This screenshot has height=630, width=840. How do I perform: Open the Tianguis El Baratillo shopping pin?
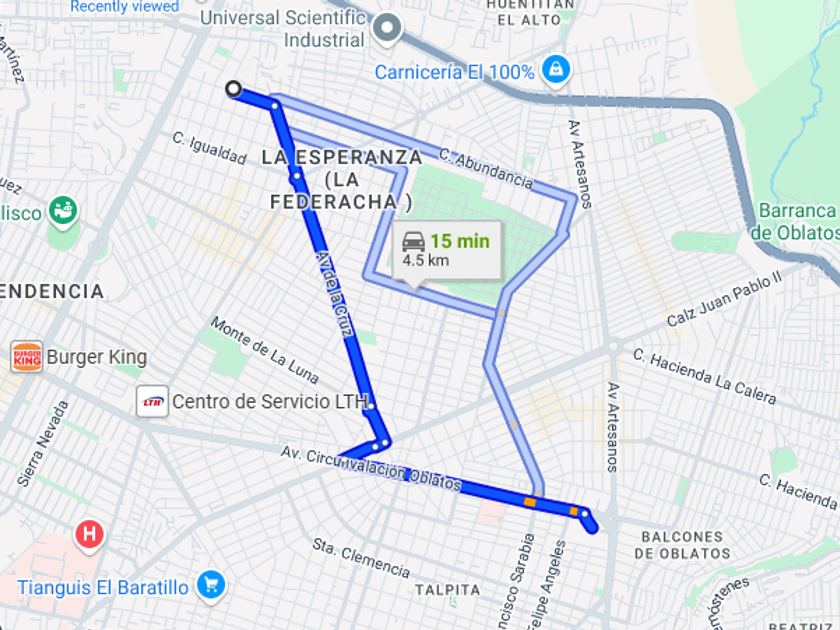[211, 586]
